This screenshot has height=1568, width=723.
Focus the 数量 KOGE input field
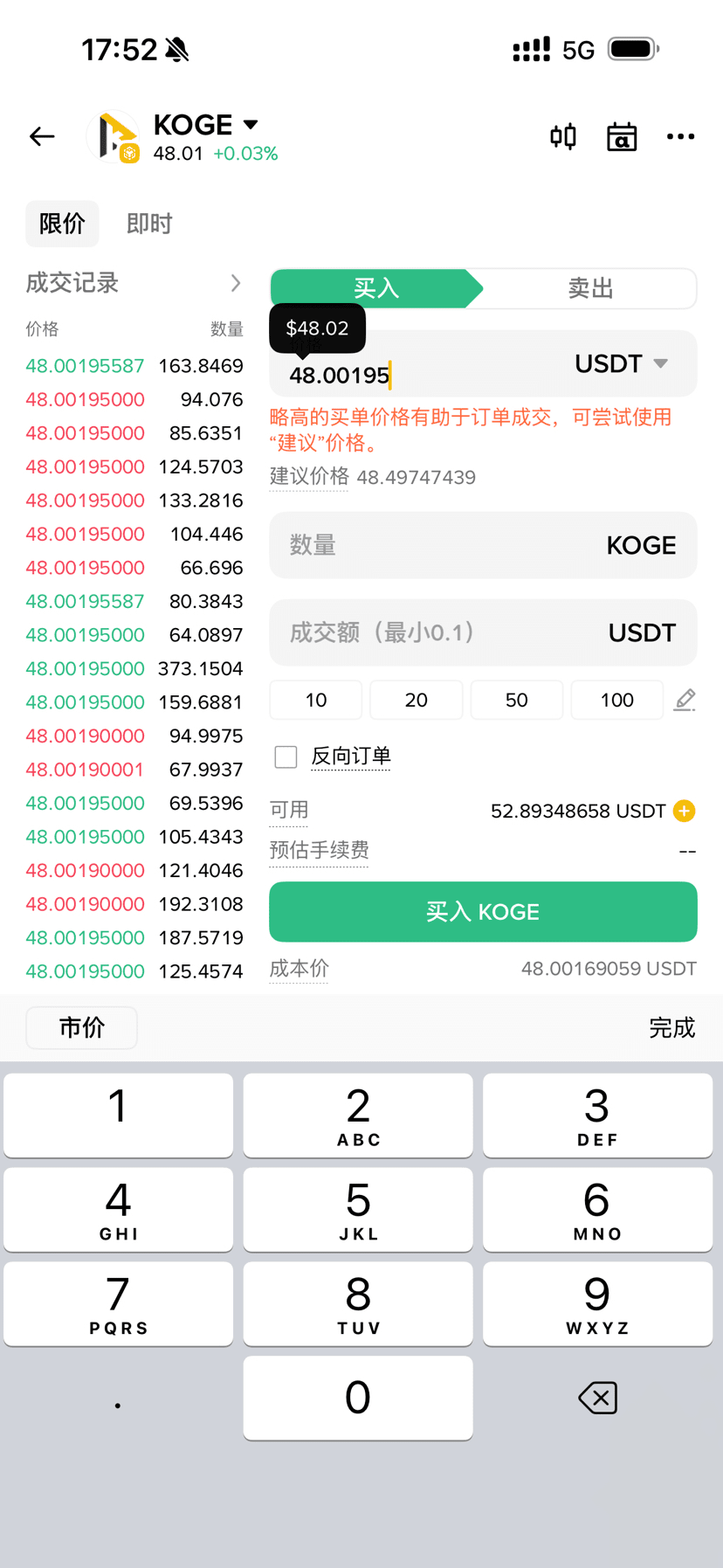[483, 545]
